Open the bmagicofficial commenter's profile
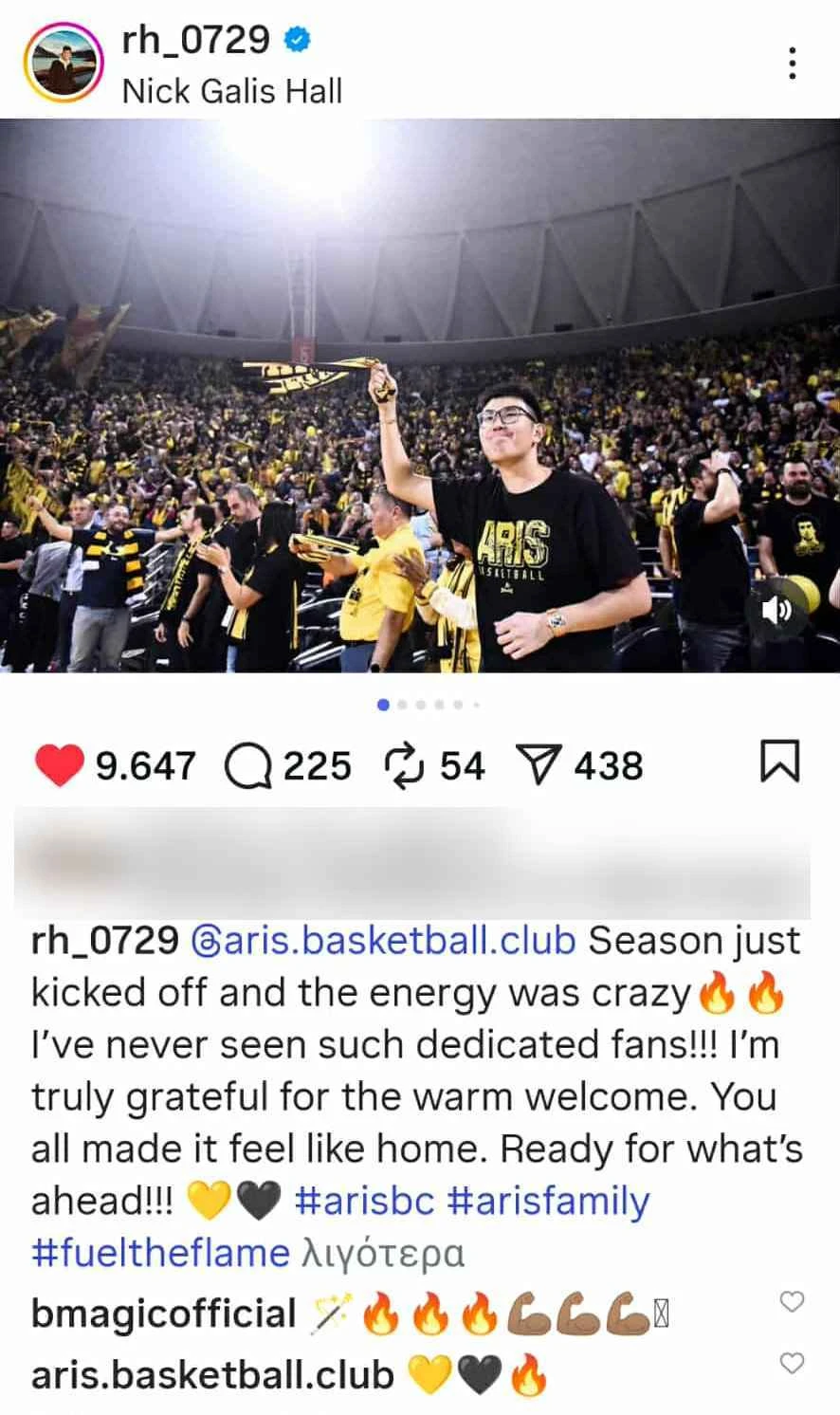Image resolution: width=840 pixels, height=1415 pixels. [x=164, y=1314]
